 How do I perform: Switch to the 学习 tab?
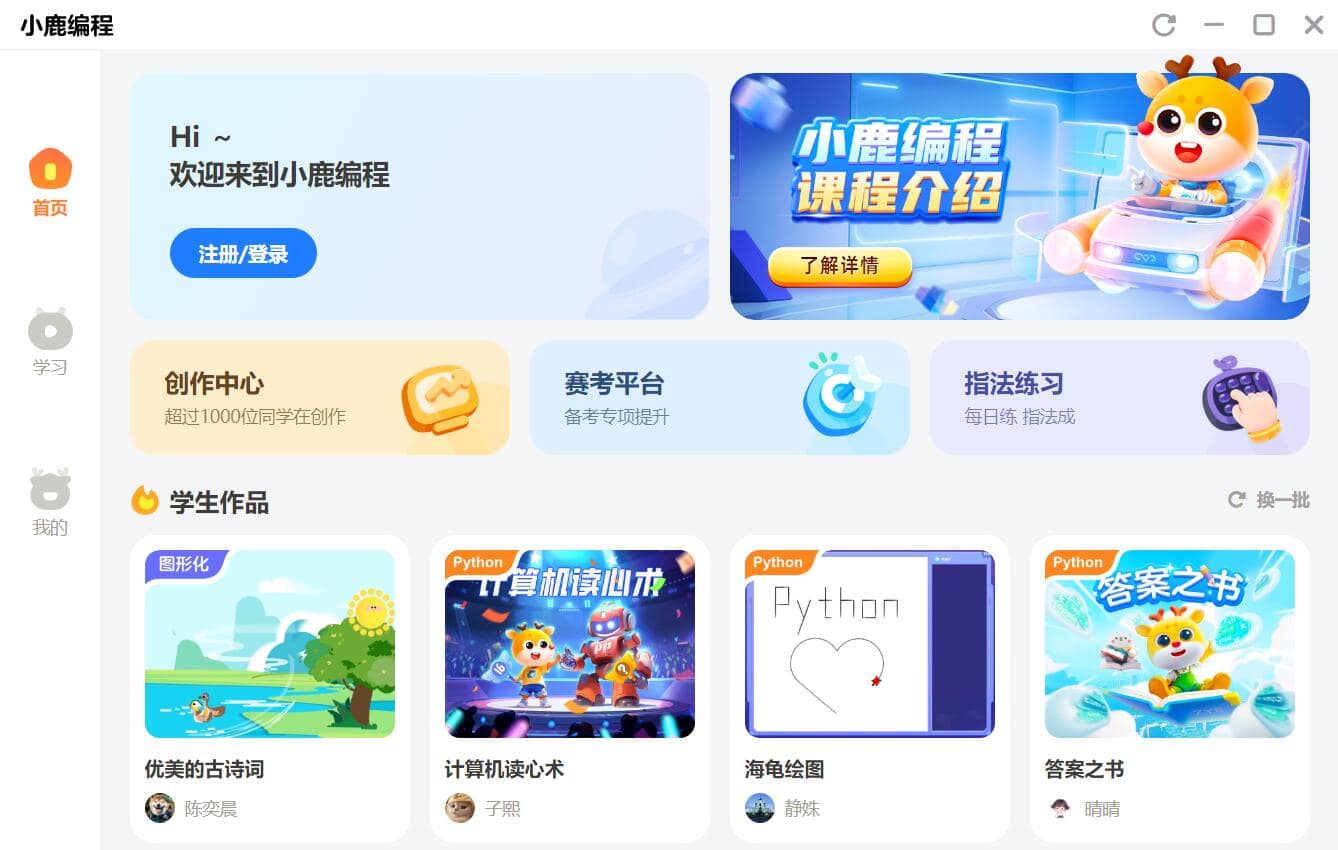click(x=50, y=342)
